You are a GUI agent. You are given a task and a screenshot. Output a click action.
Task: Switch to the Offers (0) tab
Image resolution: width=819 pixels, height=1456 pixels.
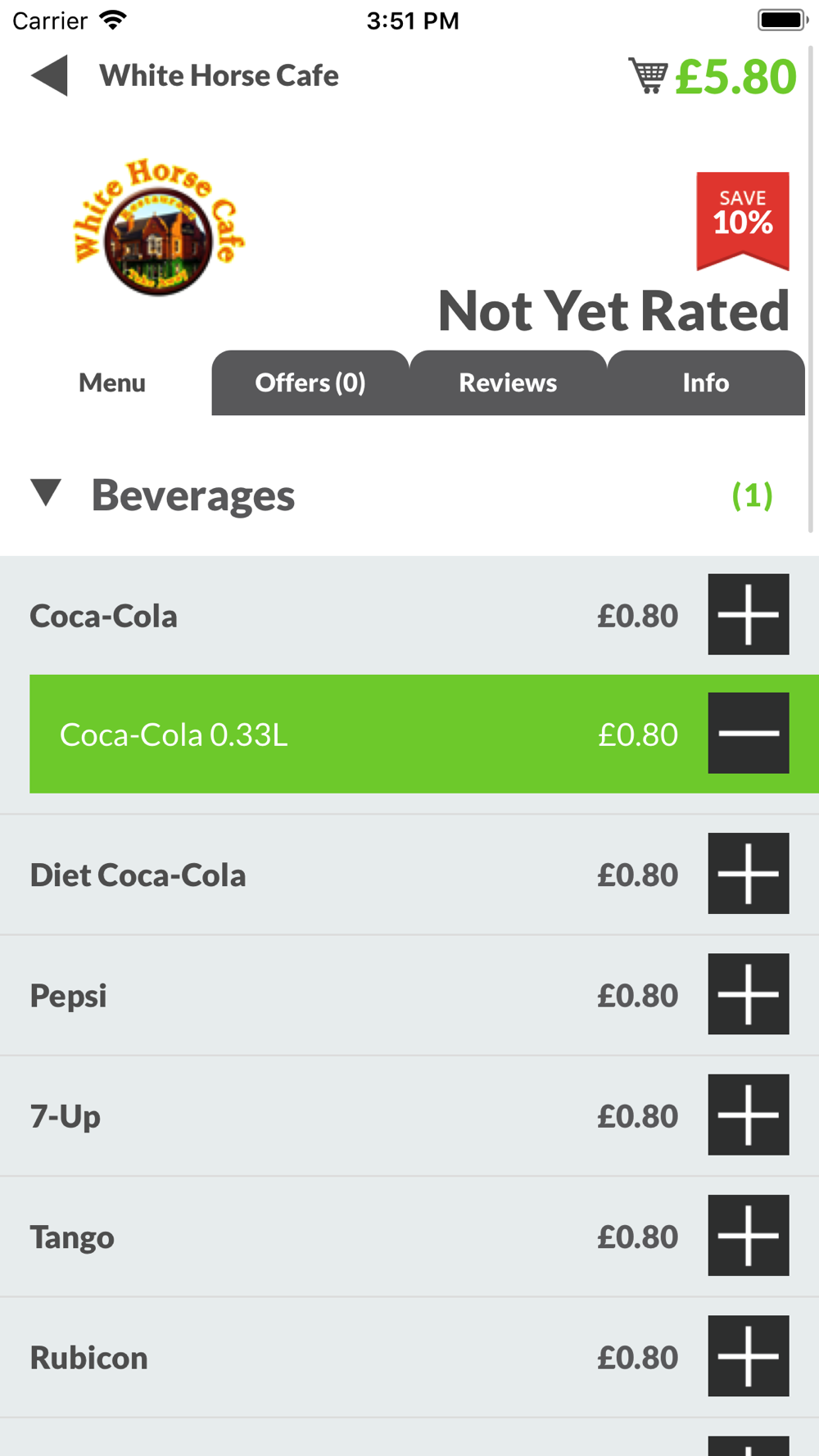pyautogui.click(x=310, y=382)
